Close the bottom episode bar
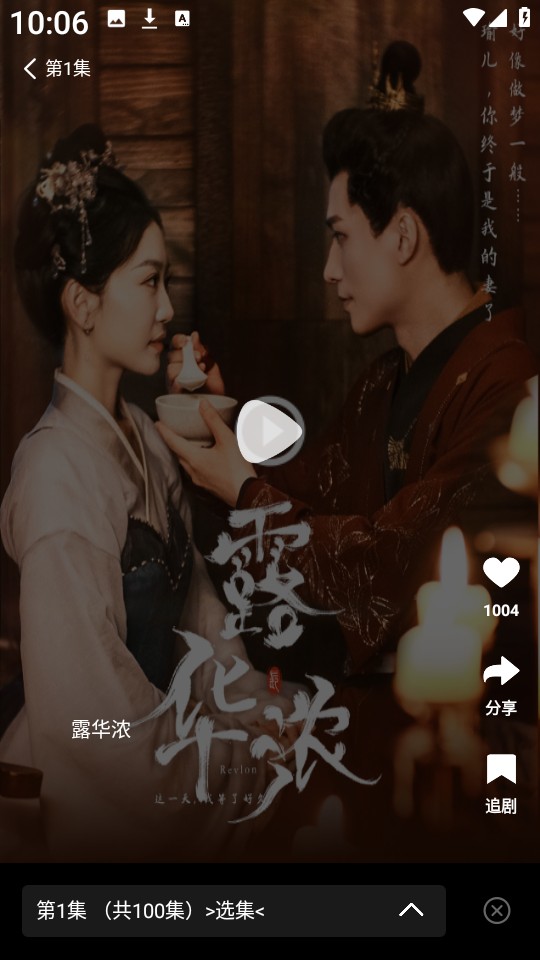The height and width of the screenshot is (960, 540). point(497,910)
